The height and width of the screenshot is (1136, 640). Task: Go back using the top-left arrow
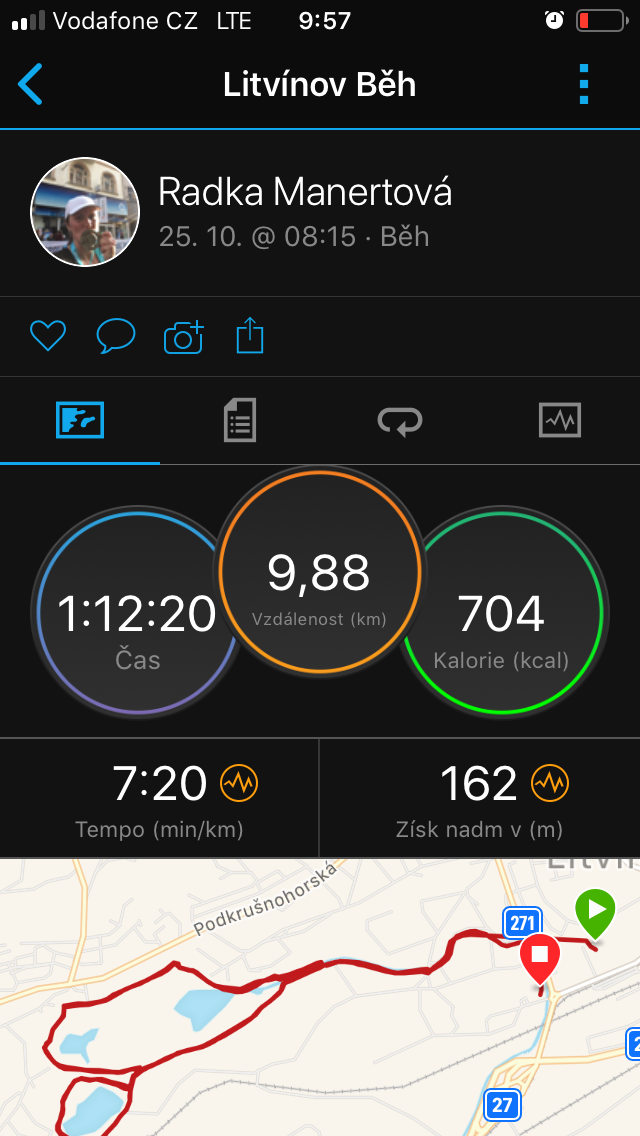30,84
